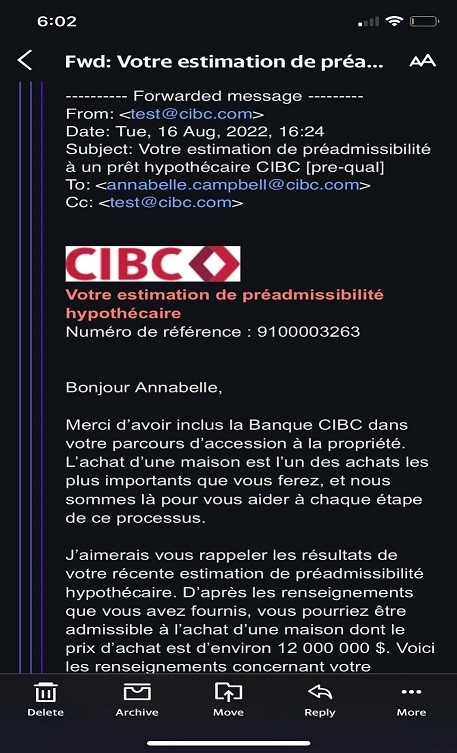
Task: Open the More options menu
Action: click(x=411, y=700)
